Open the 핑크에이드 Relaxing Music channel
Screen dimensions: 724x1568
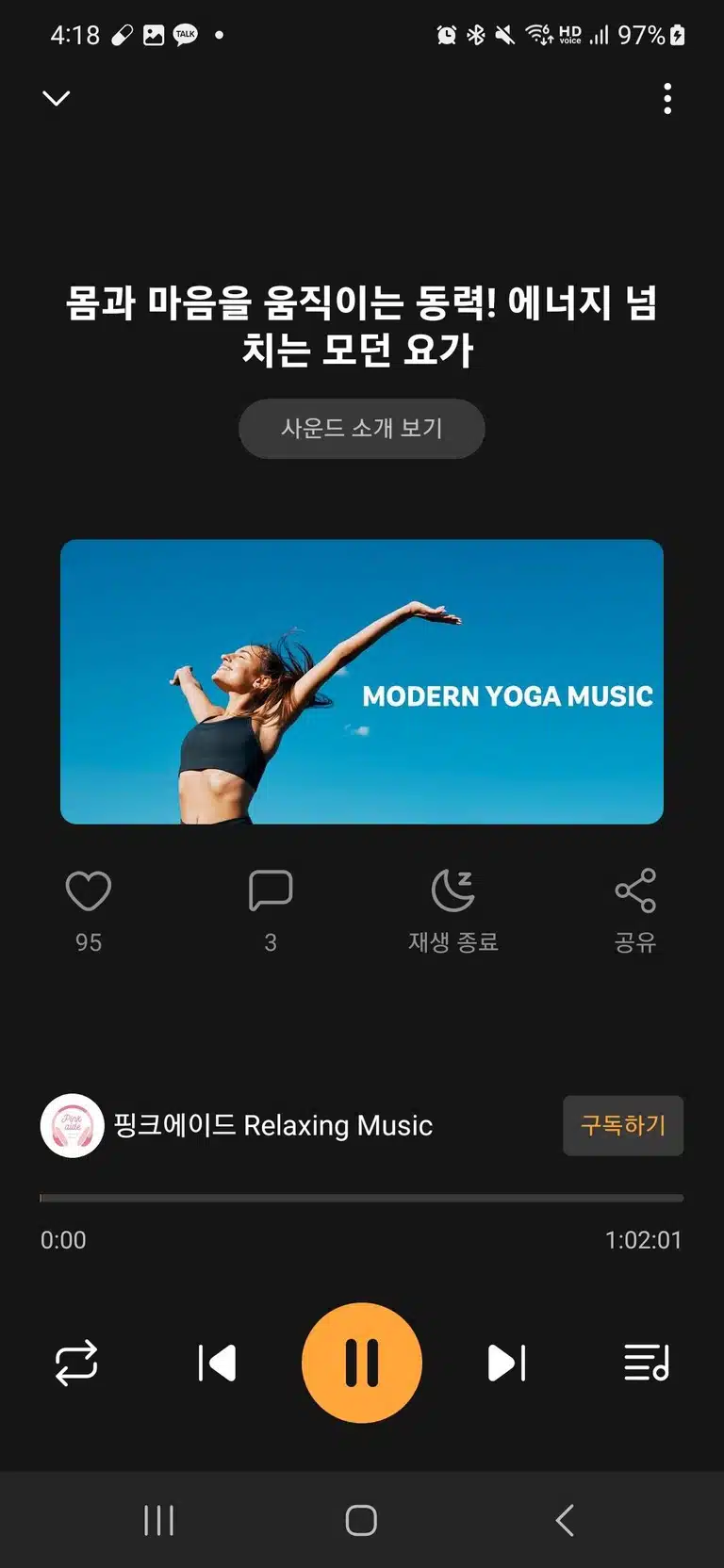tap(238, 1125)
